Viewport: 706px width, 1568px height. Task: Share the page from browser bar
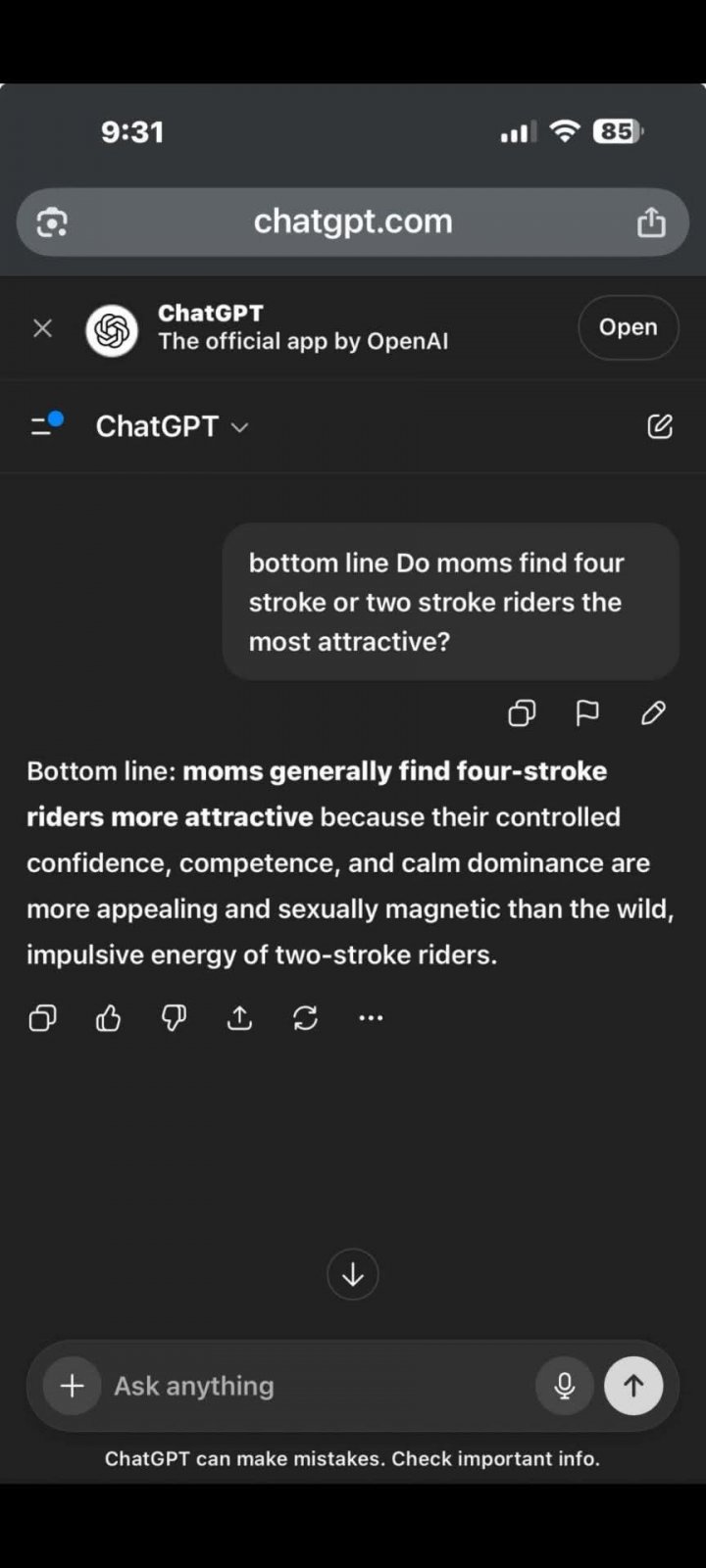click(651, 221)
